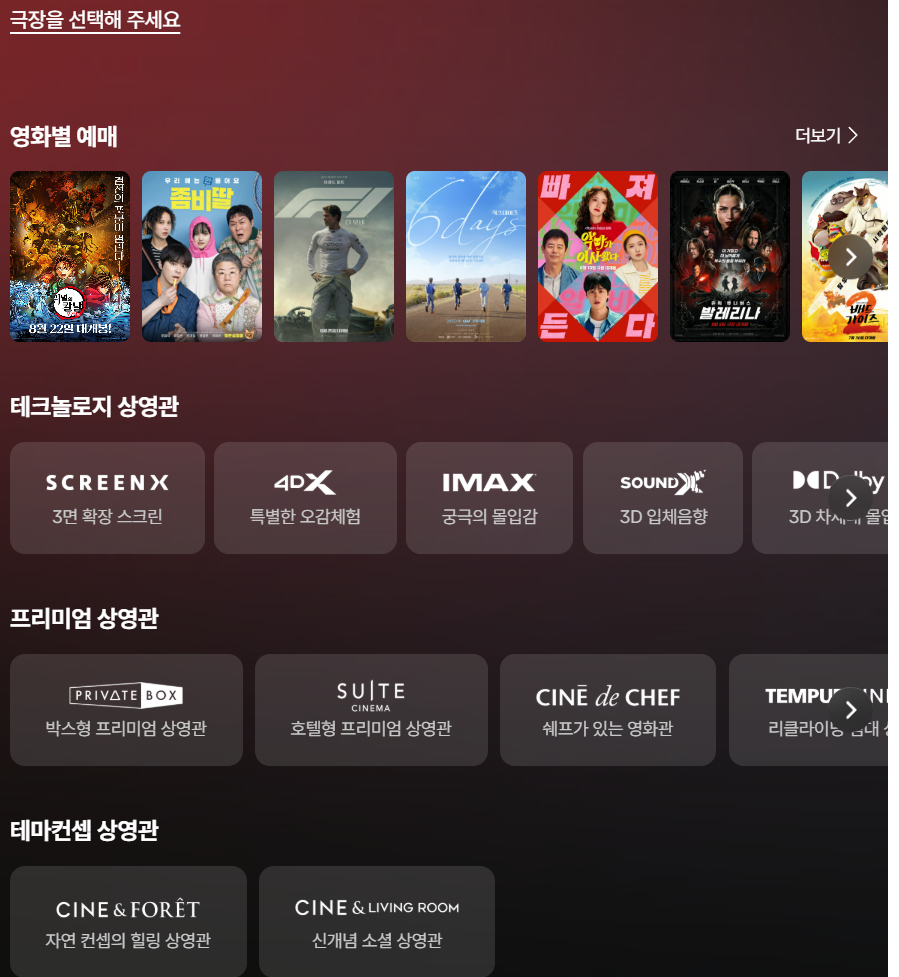Open the SOUNDX 3D 입체음향 card
The width and height of the screenshot is (899, 977).
[663, 498]
